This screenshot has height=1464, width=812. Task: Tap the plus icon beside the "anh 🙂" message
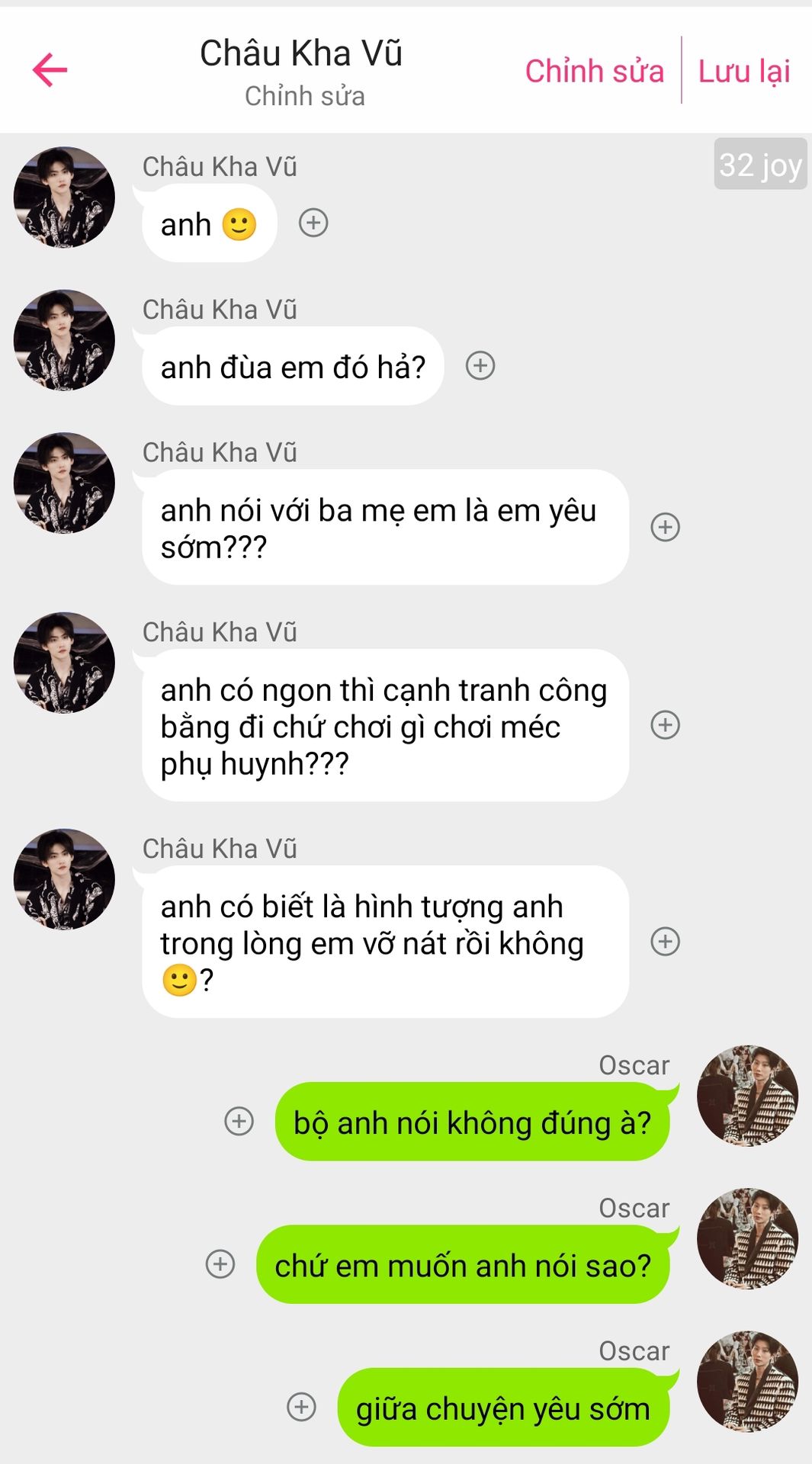(x=313, y=223)
